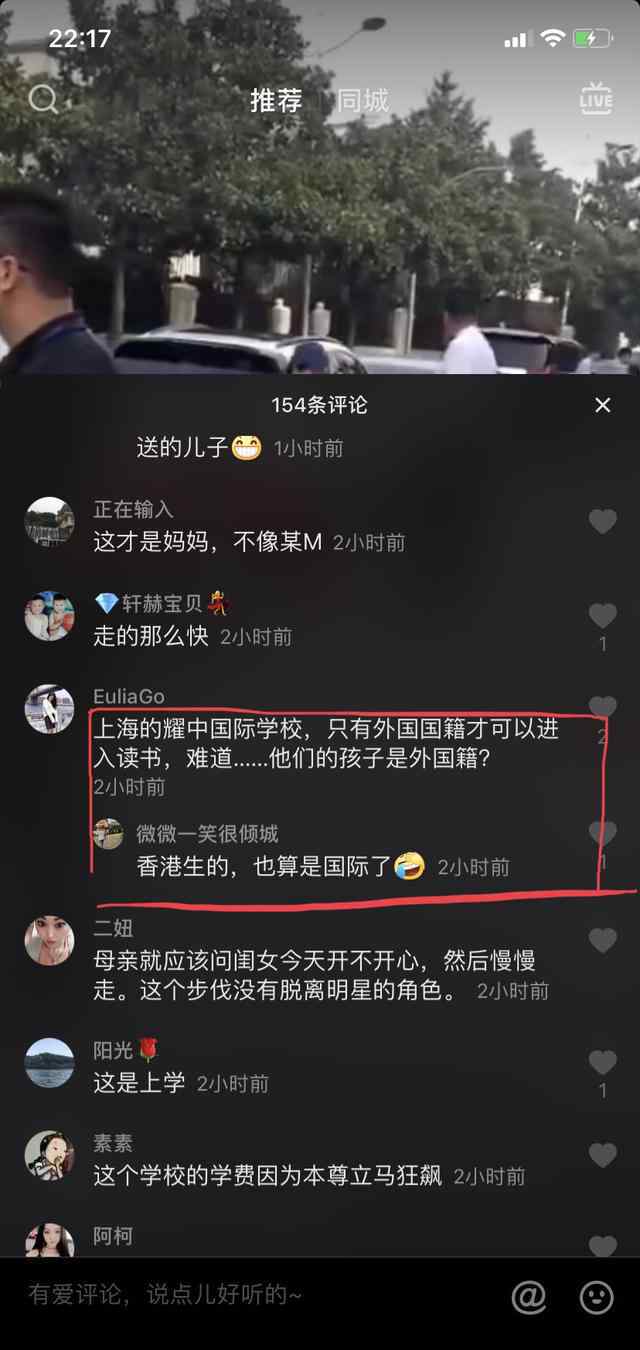Tap the 有爱评论 comment input field
Viewport: 640px width, 1350px height.
pos(250,1296)
